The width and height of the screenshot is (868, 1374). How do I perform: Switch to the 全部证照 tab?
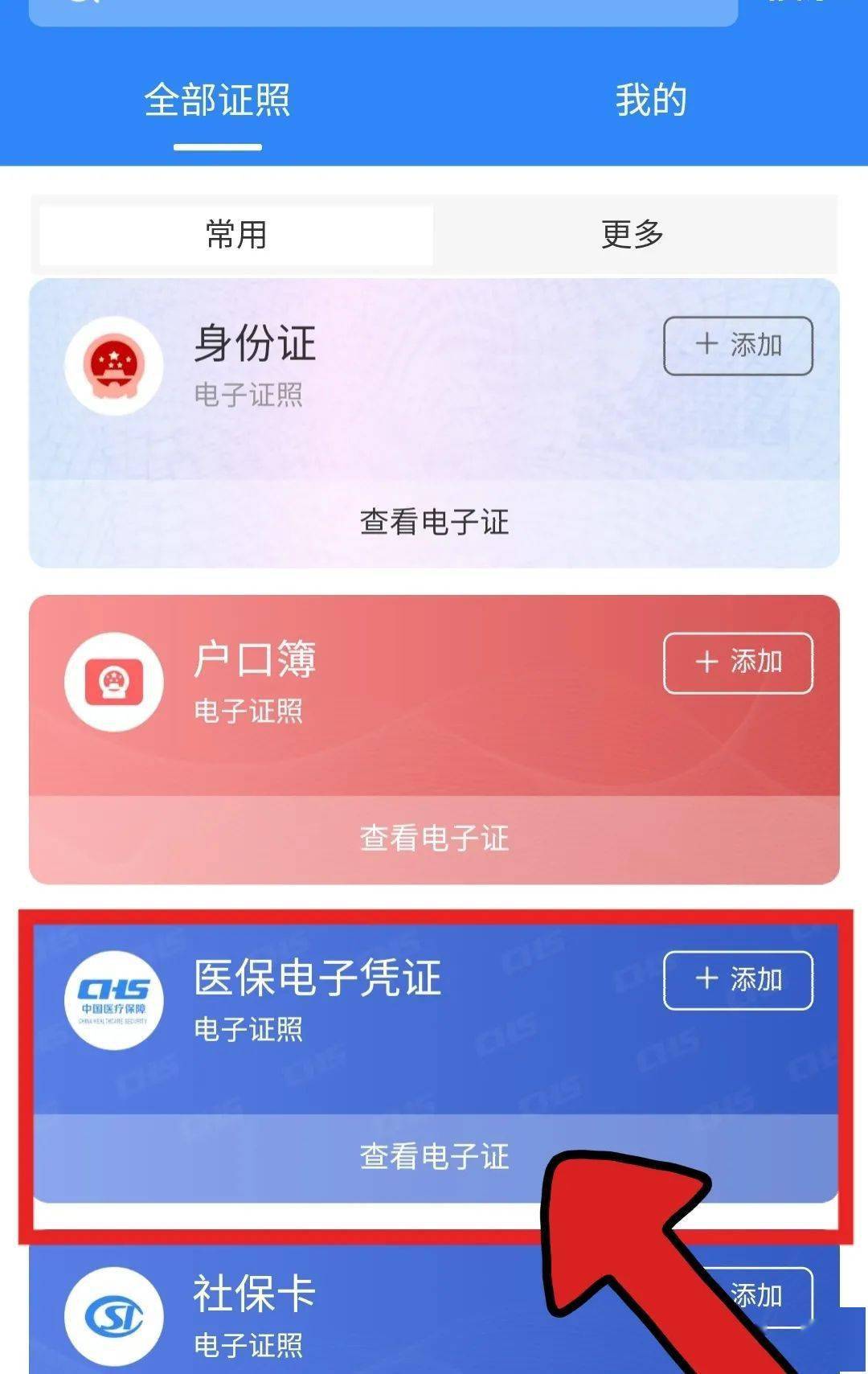(x=217, y=101)
